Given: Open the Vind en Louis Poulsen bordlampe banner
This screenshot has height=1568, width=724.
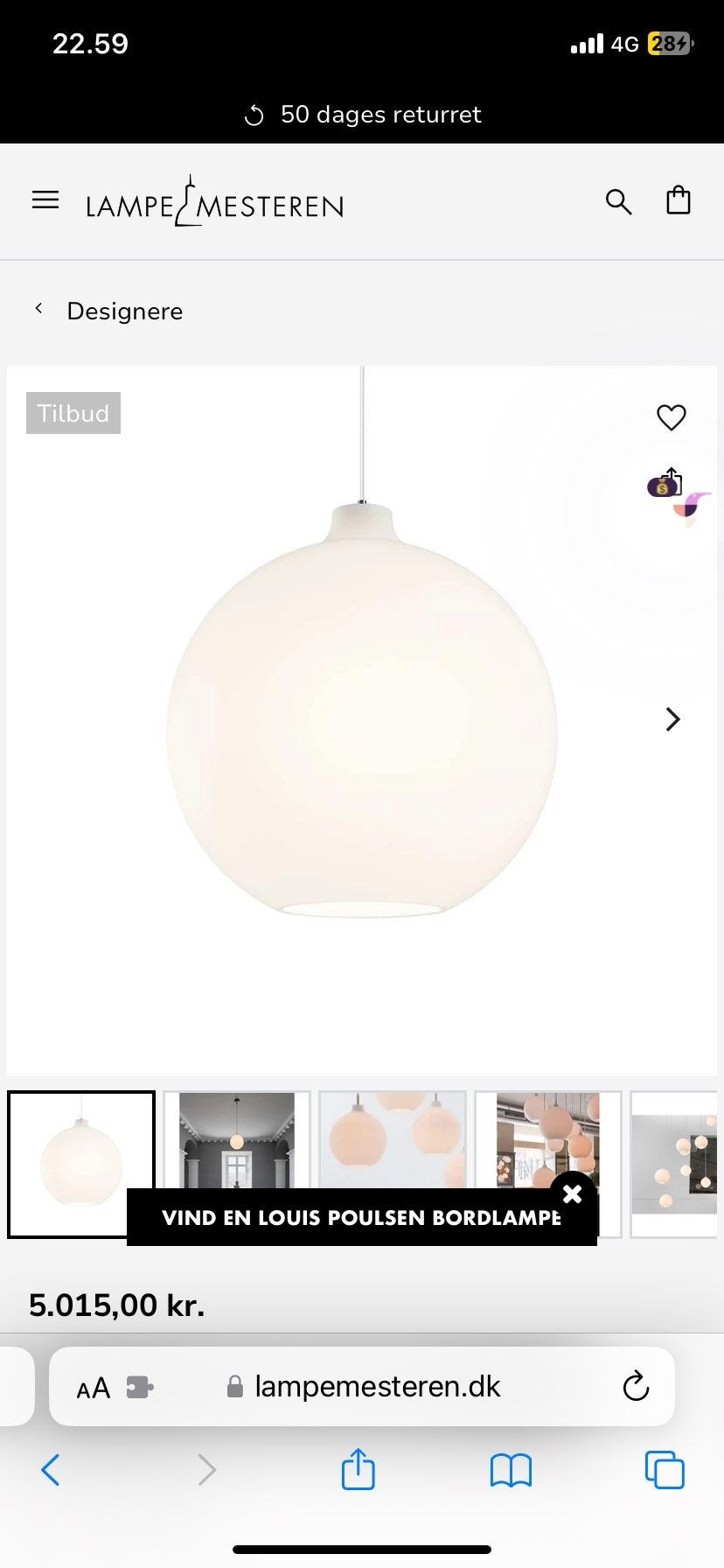Looking at the screenshot, I should [360, 1217].
